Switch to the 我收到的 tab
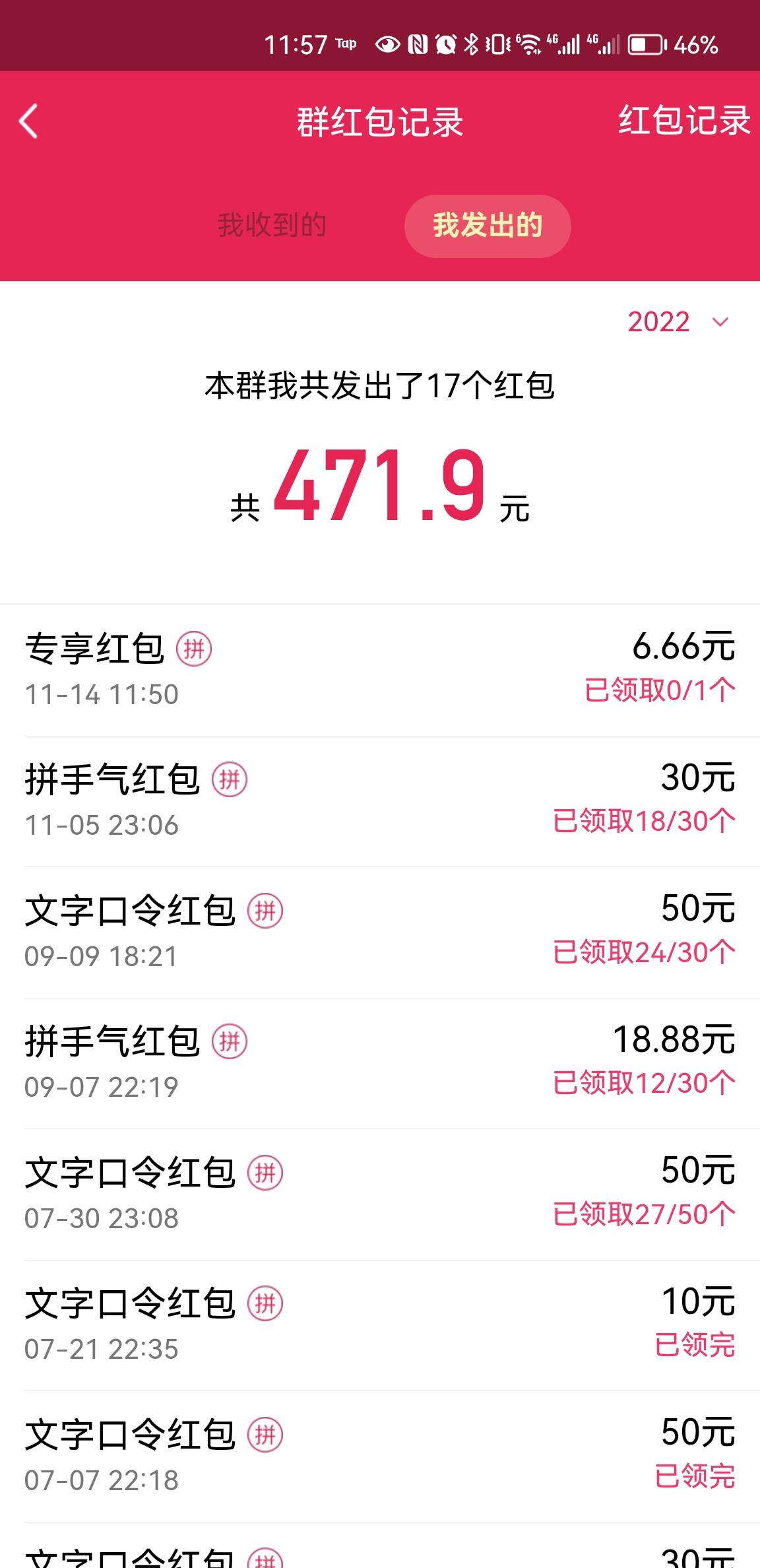Screen dimensions: 760x1568 (x=272, y=226)
